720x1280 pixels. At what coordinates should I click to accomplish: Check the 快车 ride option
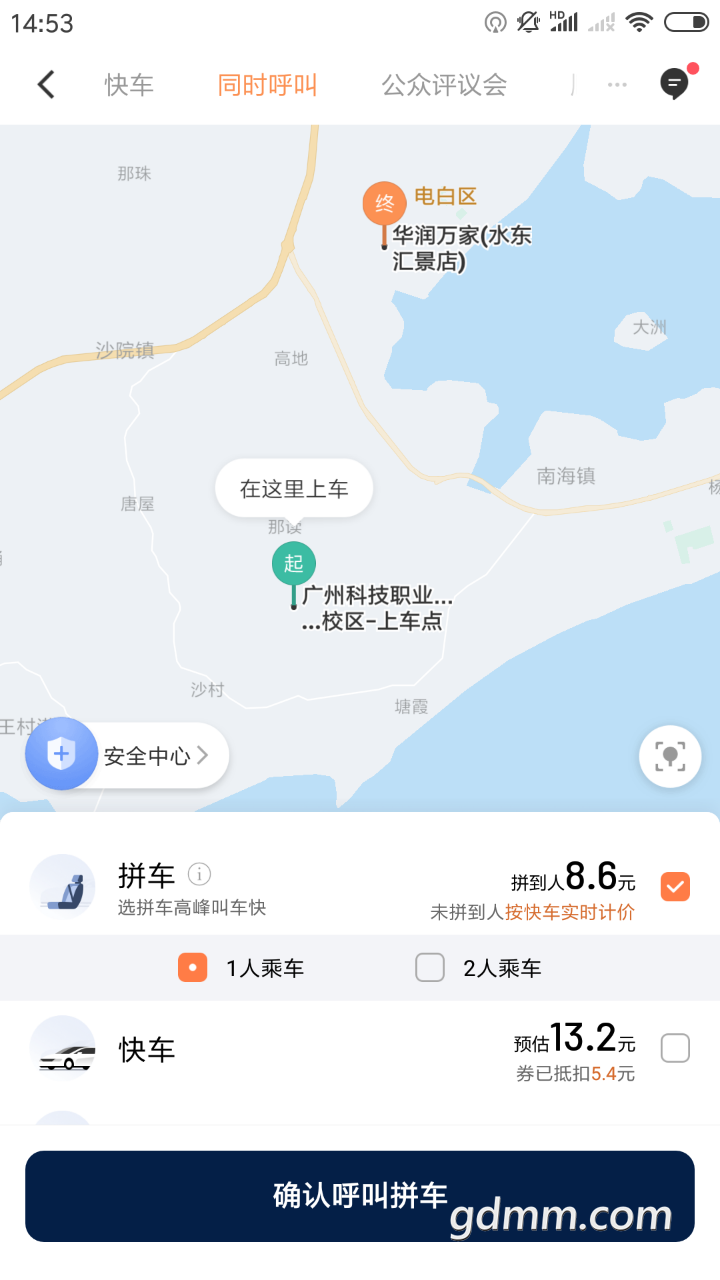click(x=675, y=1048)
